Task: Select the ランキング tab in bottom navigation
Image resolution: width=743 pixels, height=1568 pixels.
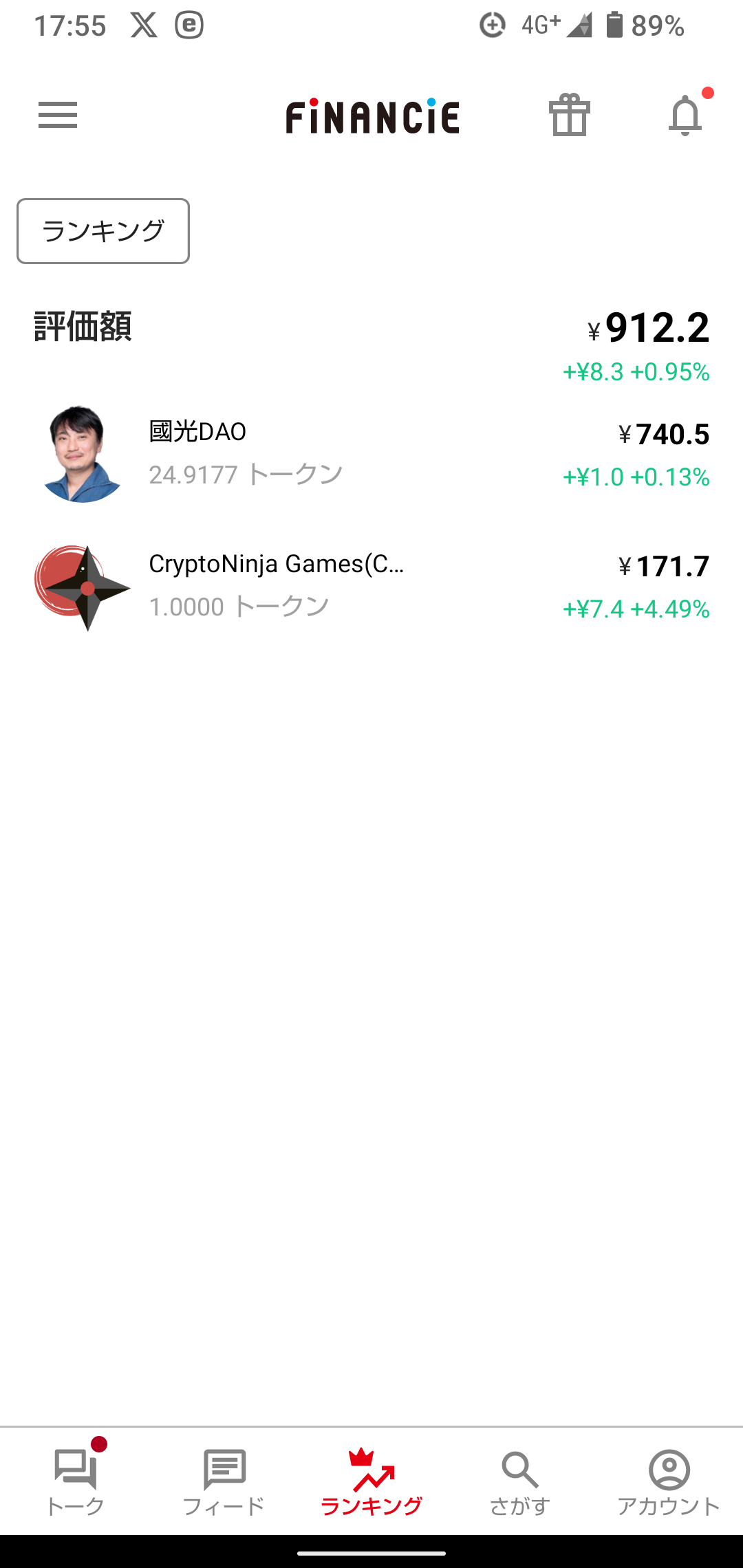Action: click(371, 1481)
